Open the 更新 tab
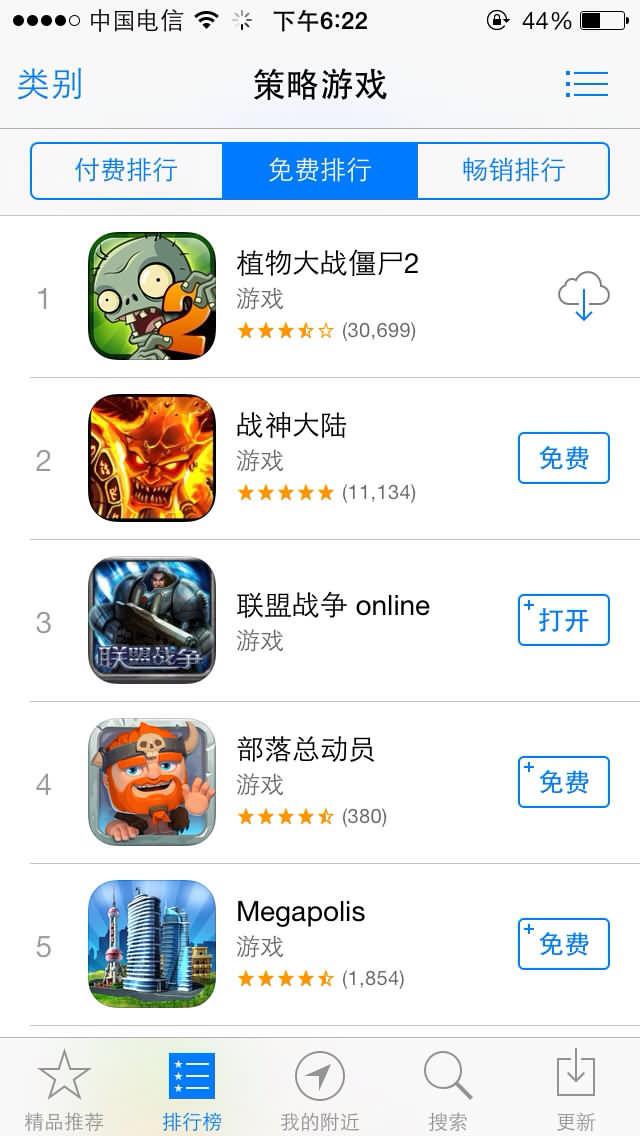 576,1088
